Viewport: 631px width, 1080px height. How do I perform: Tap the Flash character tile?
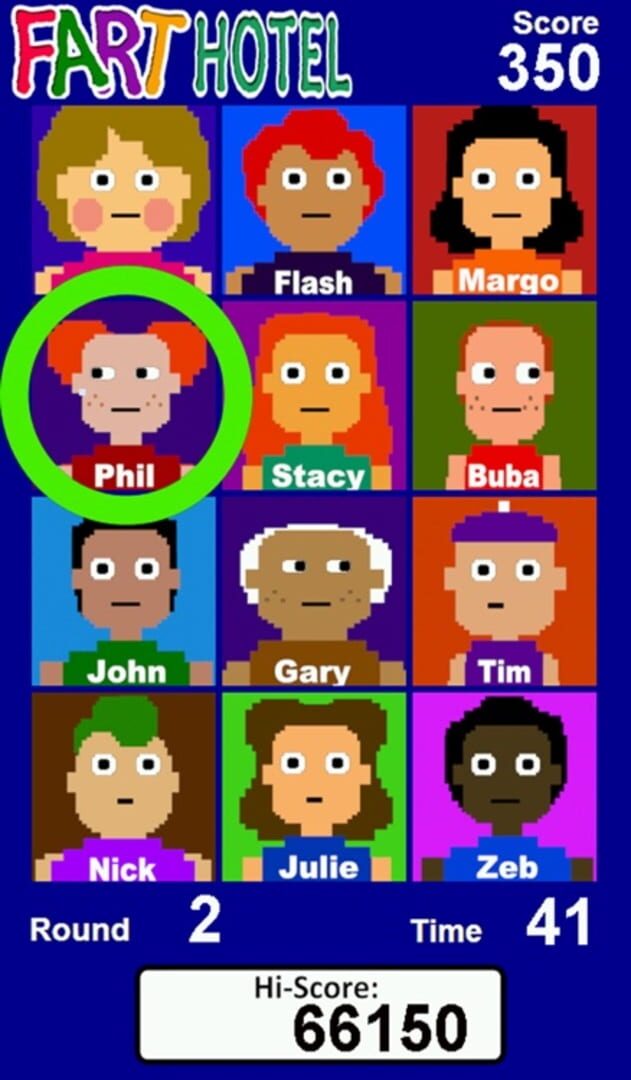click(314, 200)
